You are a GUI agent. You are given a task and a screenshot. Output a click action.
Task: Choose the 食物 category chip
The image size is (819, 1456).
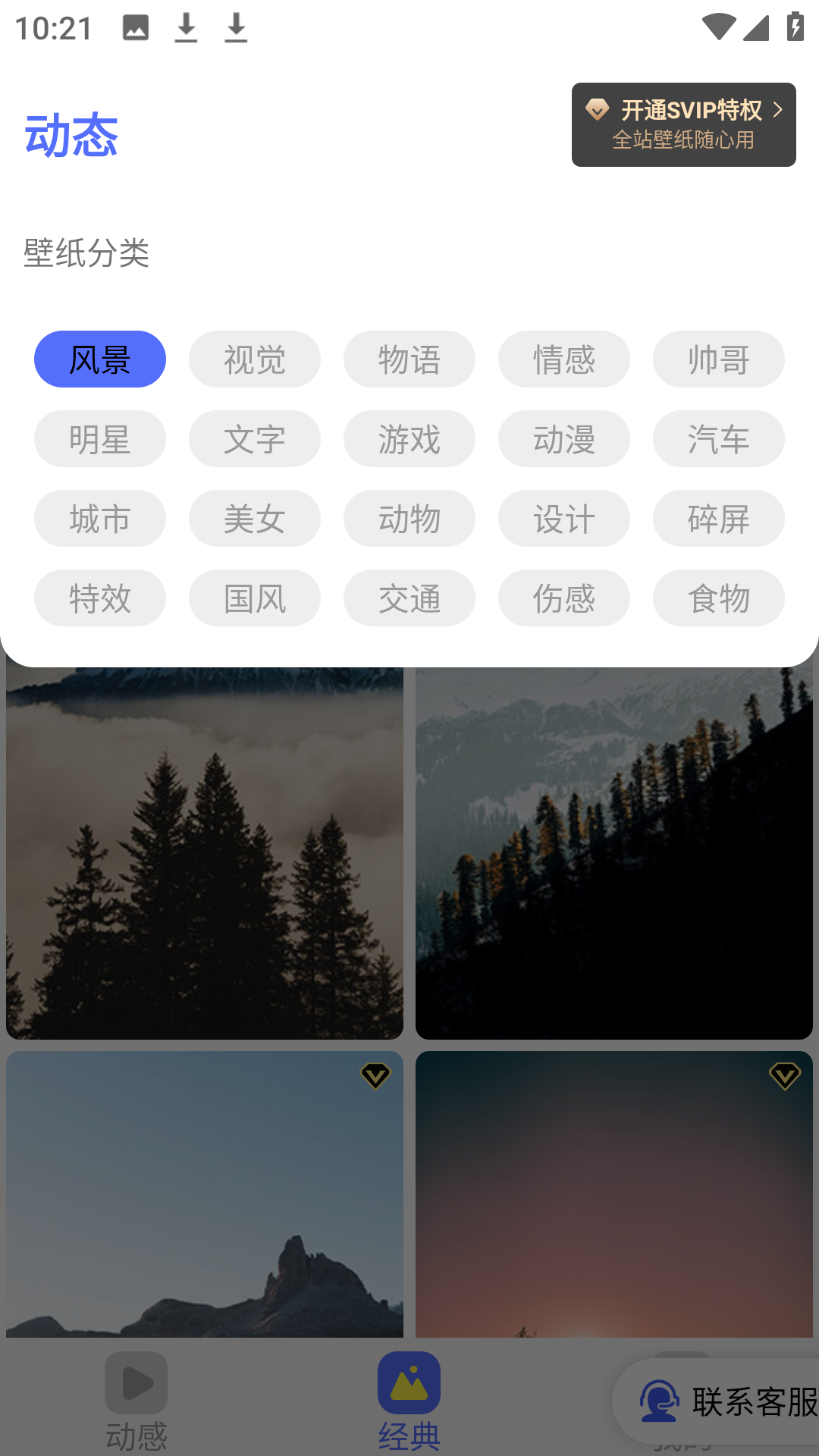[x=719, y=598]
